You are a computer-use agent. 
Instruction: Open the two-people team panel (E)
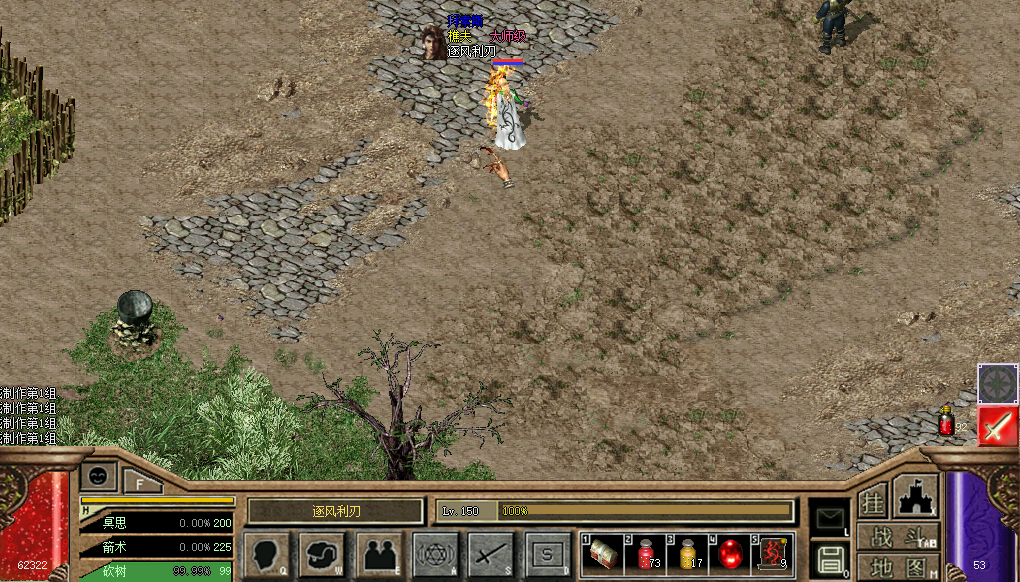[378, 554]
